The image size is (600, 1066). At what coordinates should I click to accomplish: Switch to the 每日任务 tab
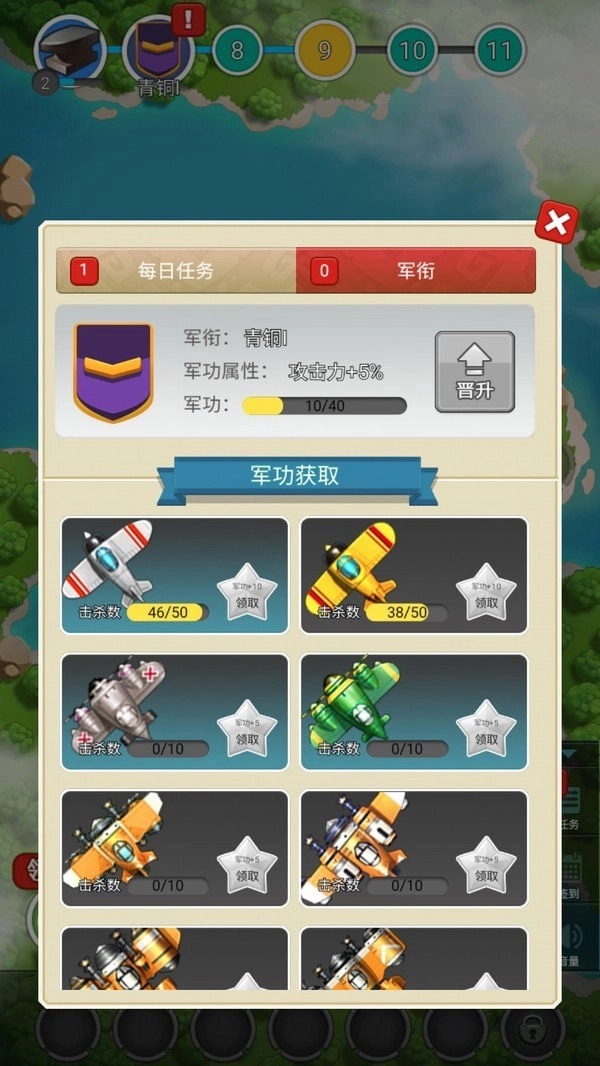(176, 270)
